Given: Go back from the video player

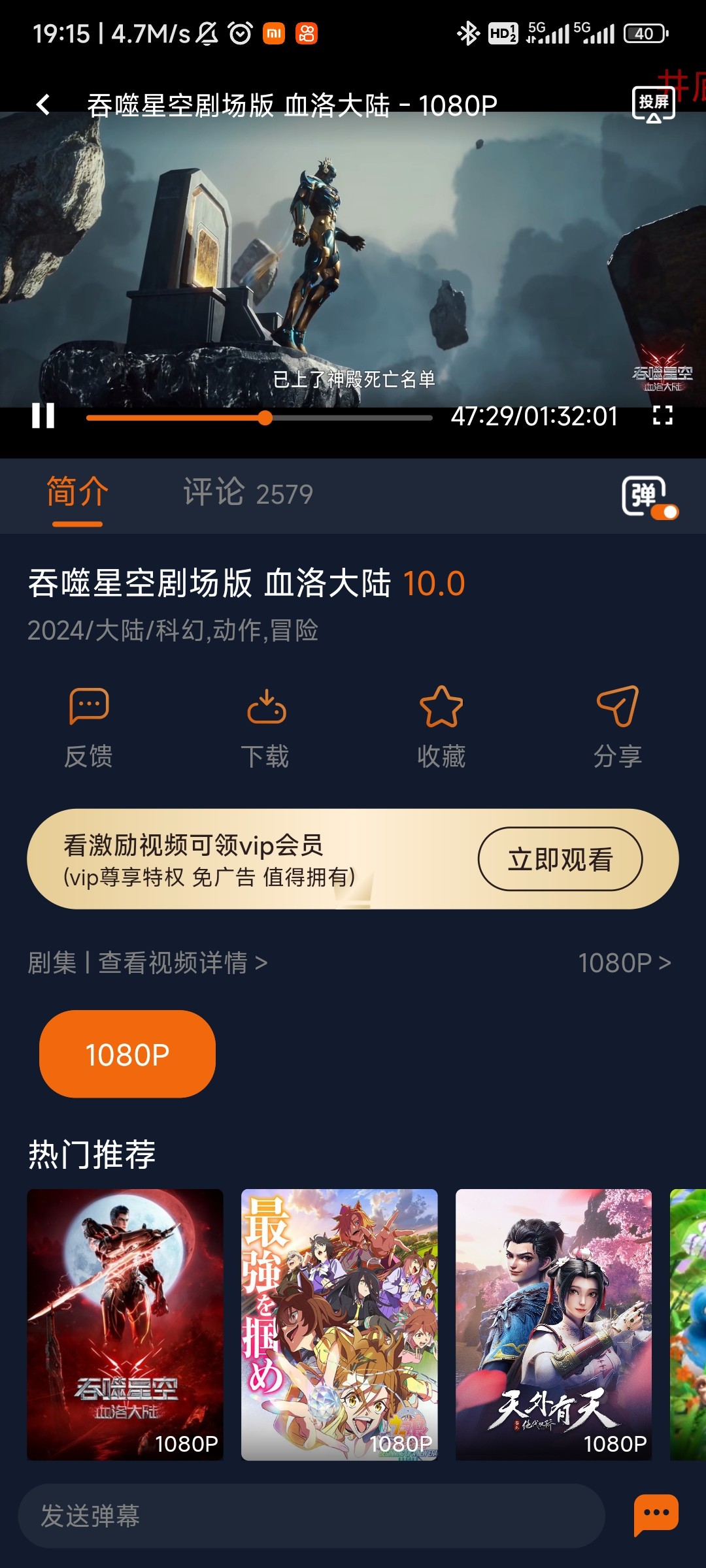Looking at the screenshot, I should click(43, 105).
